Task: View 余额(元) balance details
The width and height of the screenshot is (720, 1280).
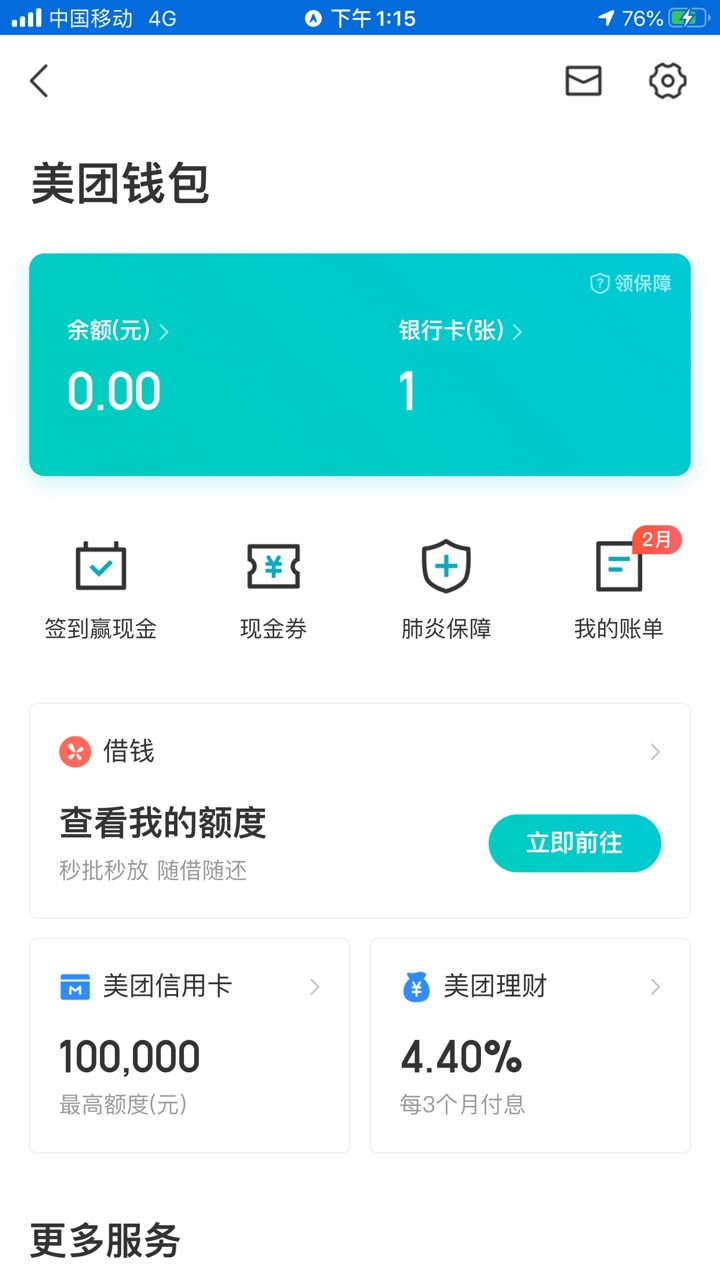Action: click(118, 331)
